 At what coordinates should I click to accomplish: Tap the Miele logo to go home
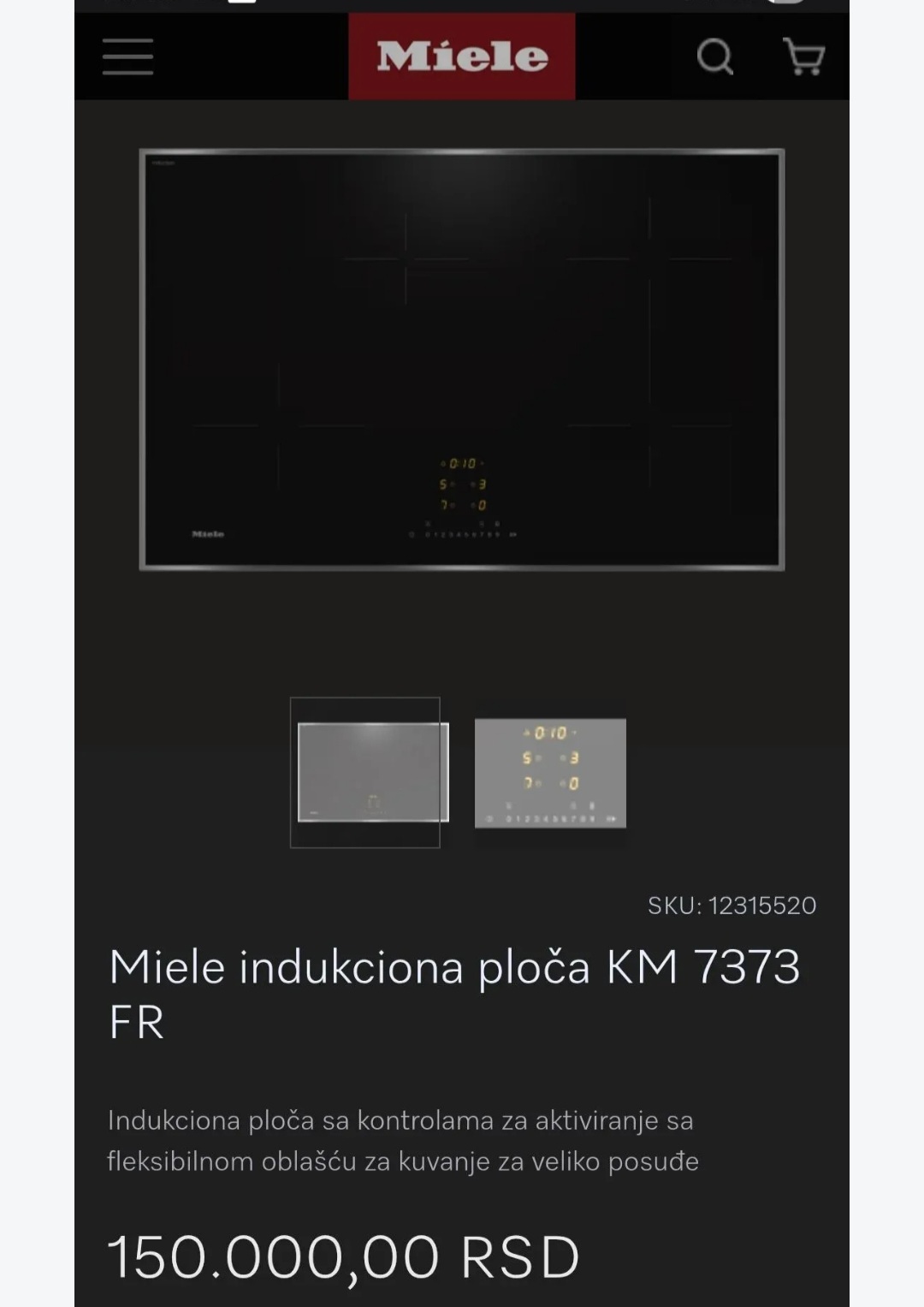(462, 57)
